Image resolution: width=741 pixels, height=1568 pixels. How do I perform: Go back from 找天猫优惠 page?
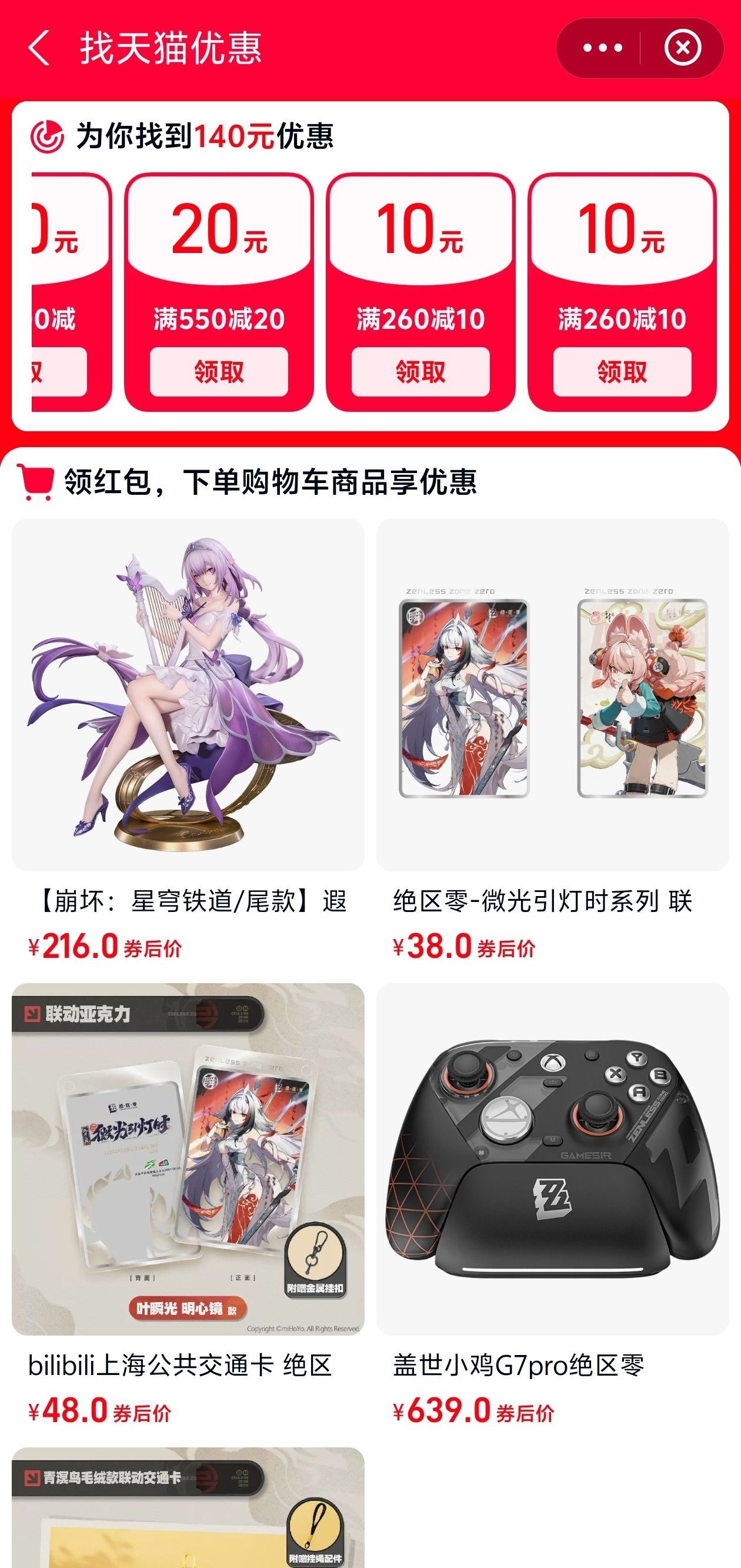coord(39,49)
